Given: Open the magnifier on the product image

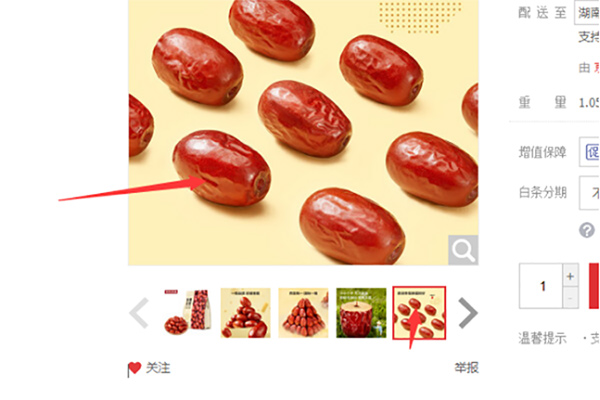Looking at the screenshot, I should coord(463,250).
